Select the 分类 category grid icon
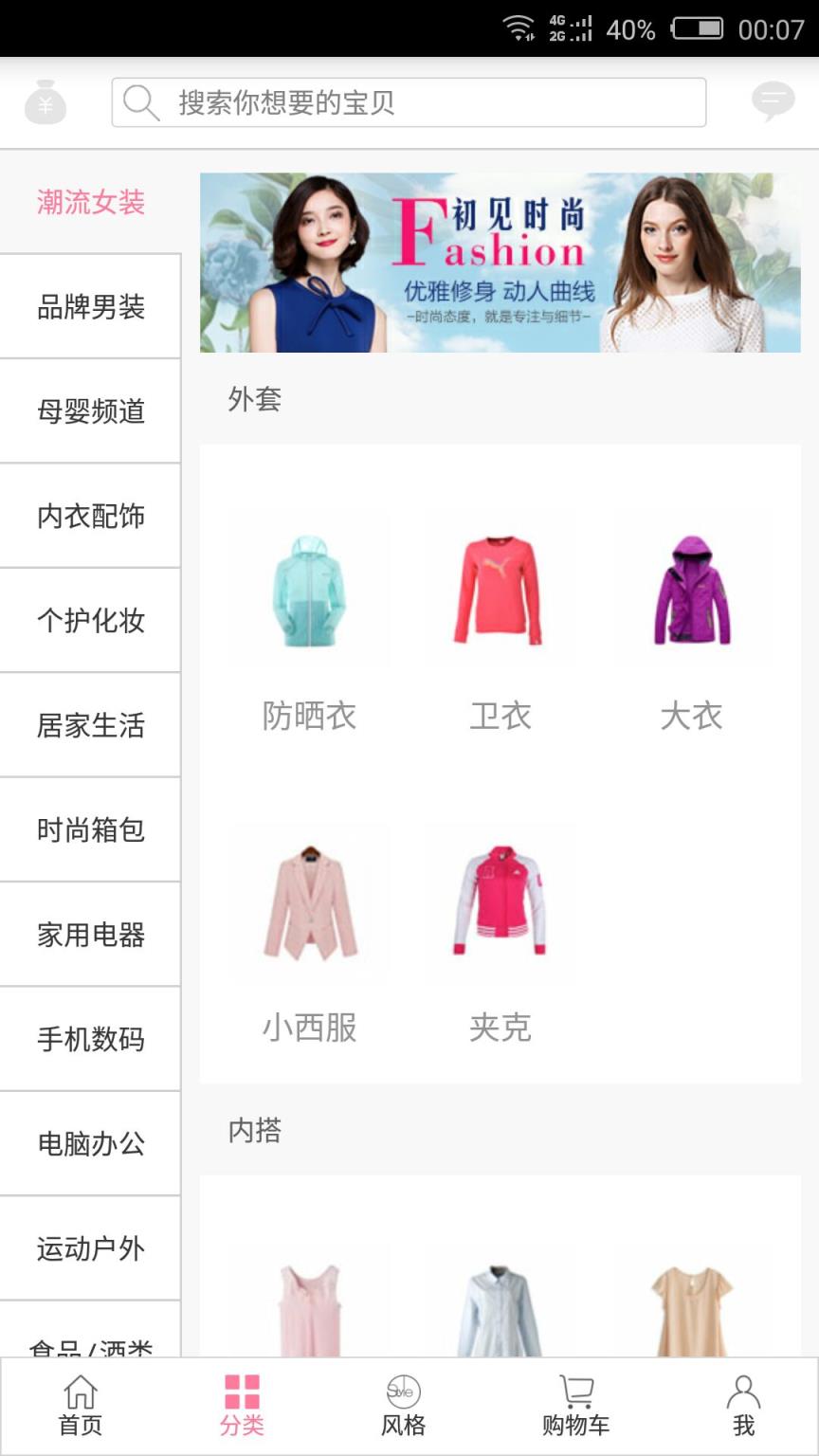Viewport: 819px width, 1456px height. (x=242, y=1406)
